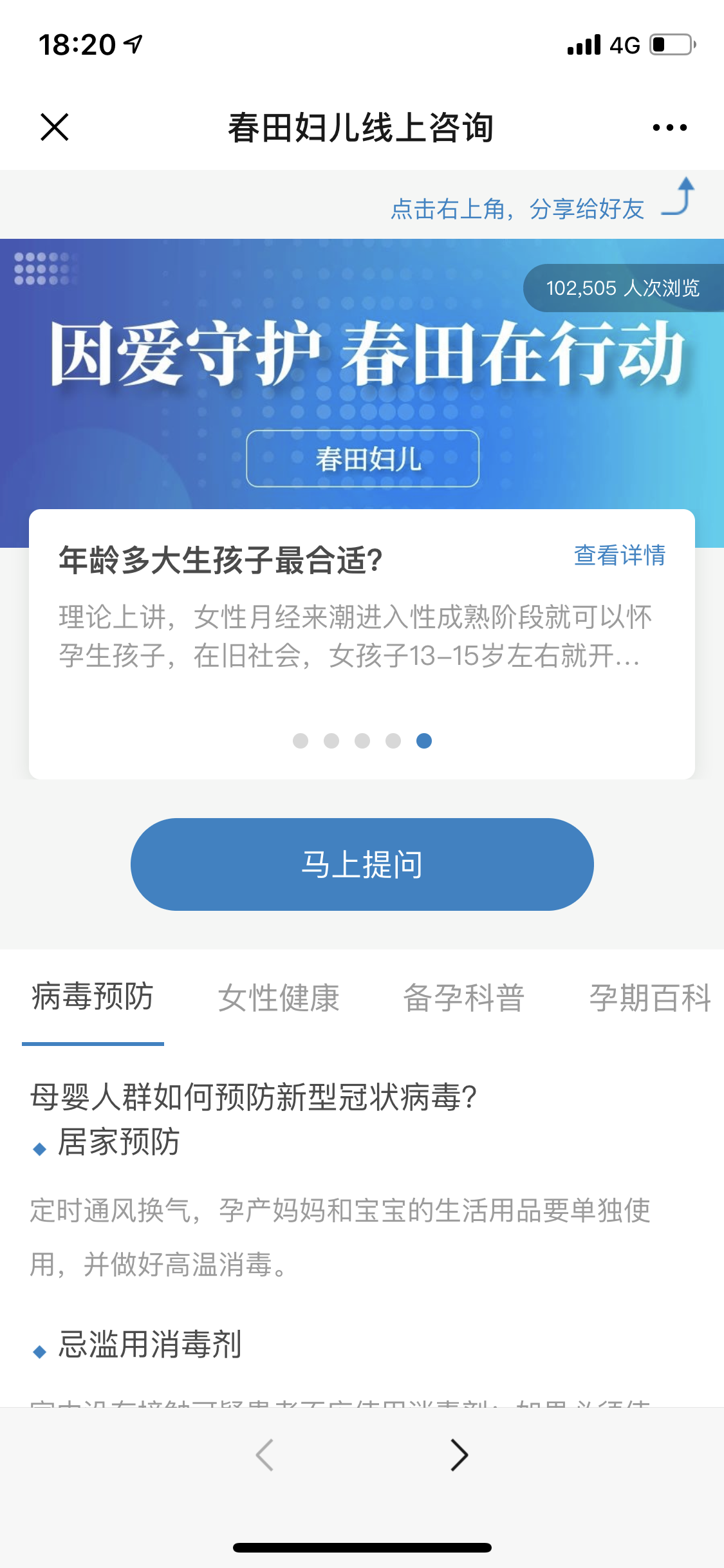
Task: Jump to the first carousel page dot
Action: (x=301, y=741)
